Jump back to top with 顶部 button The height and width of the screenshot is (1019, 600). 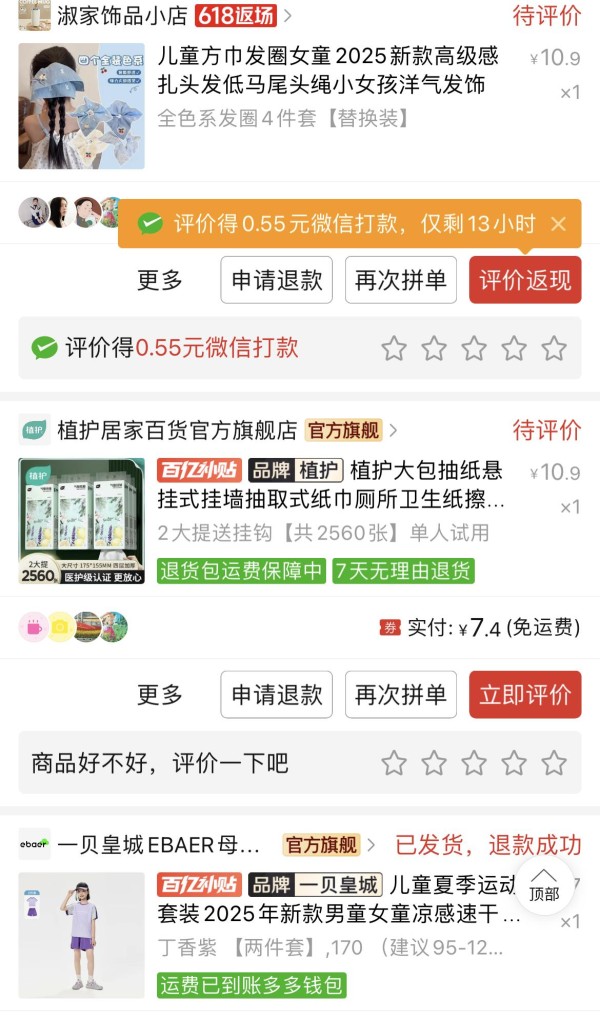(x=544, y=885)
